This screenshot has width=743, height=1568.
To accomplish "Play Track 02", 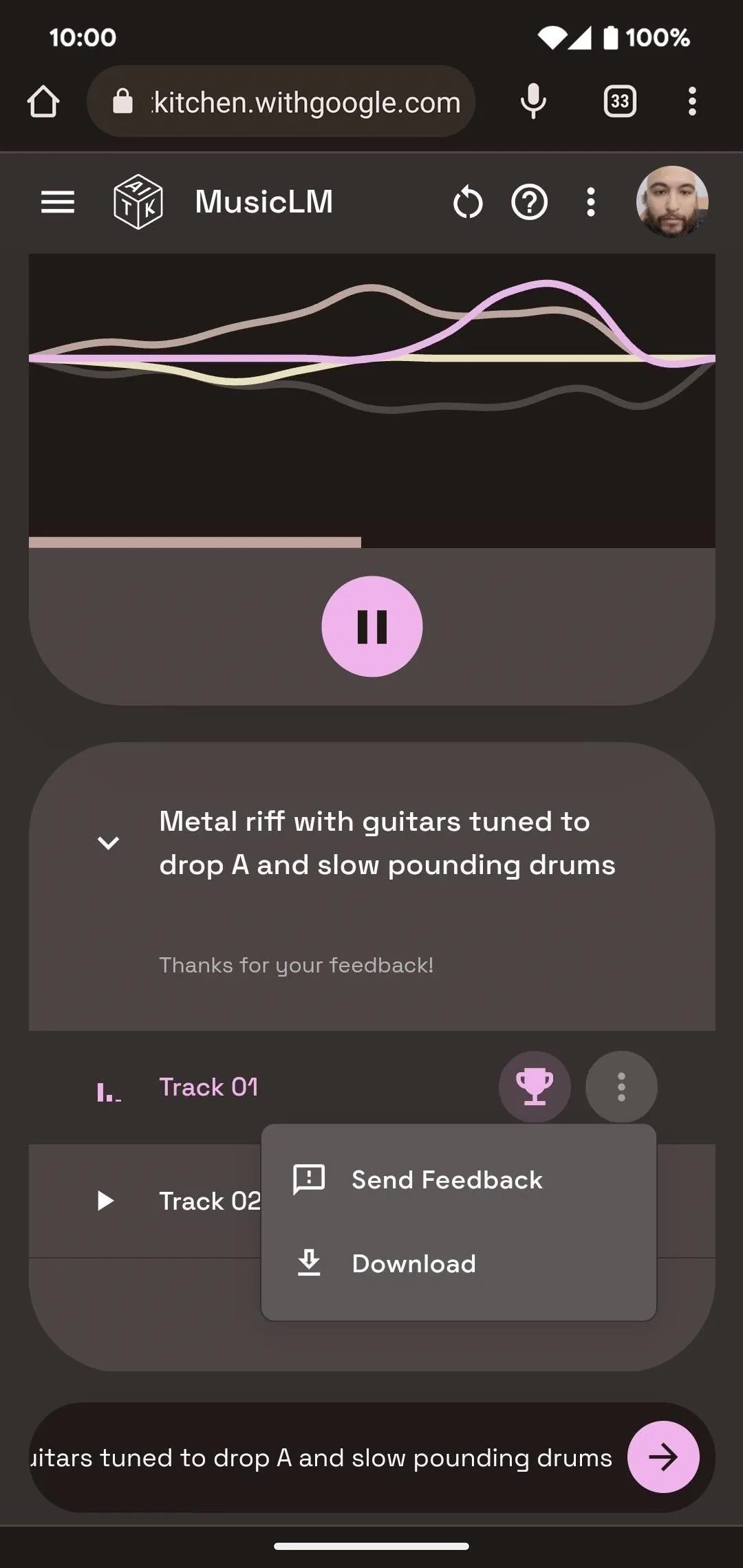I will (105, 1201).
